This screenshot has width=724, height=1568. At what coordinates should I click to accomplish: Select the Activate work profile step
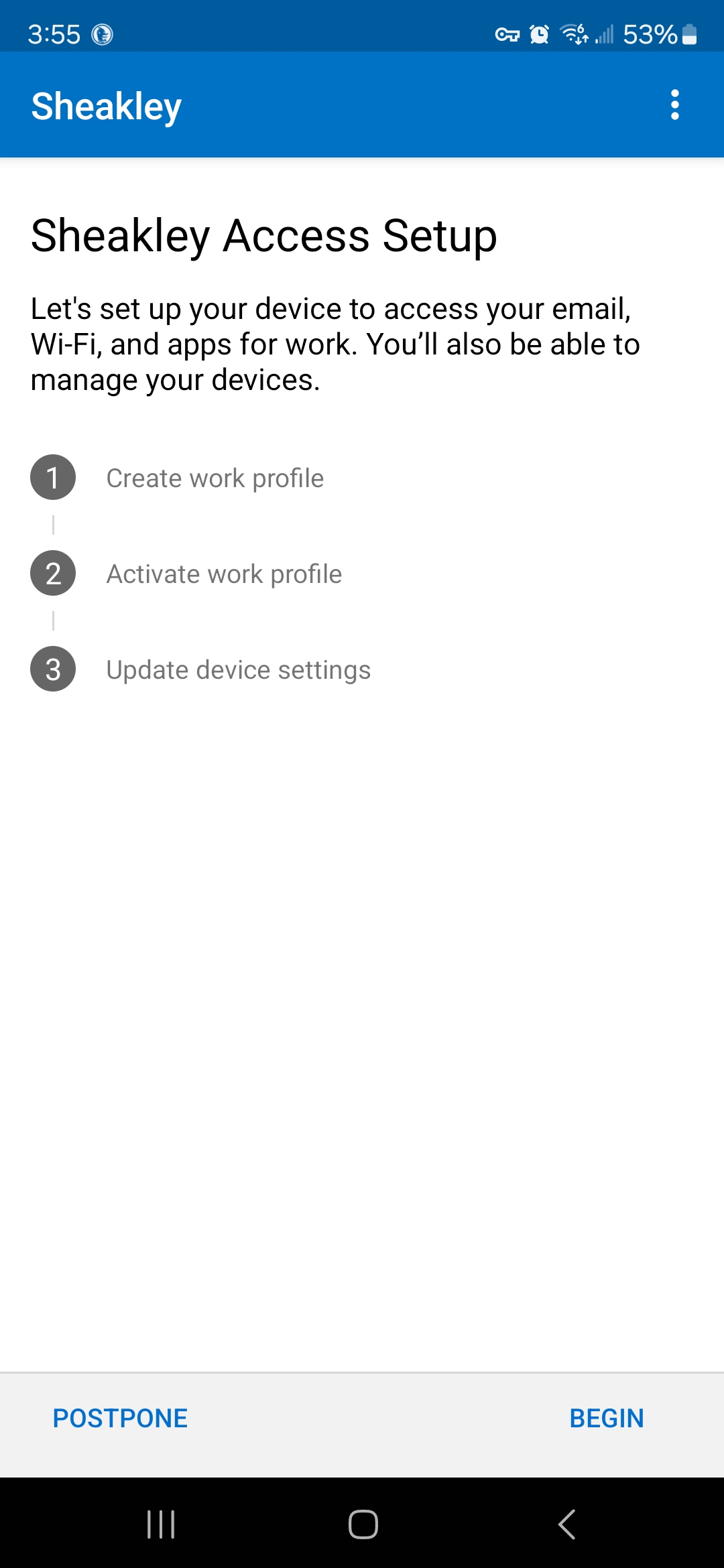(x=224, y=574)
